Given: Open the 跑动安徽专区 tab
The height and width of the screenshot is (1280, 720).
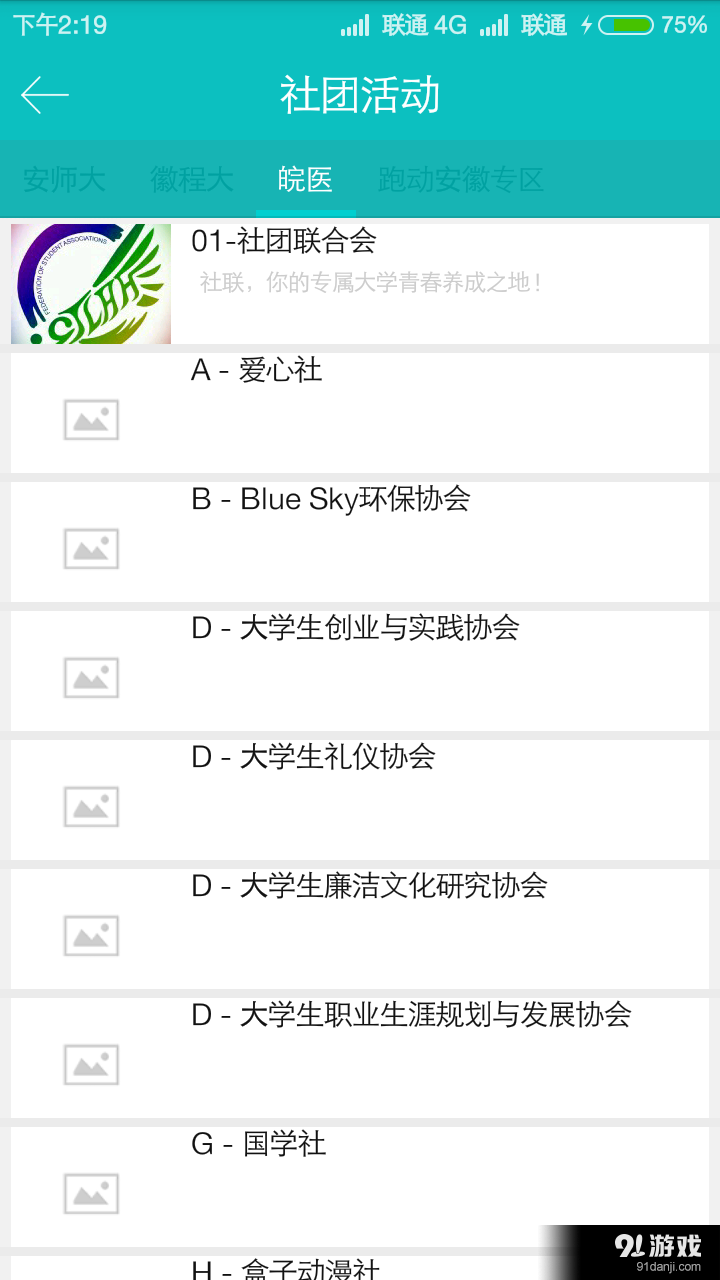Looking at the screenshot, I should point(460,180).
